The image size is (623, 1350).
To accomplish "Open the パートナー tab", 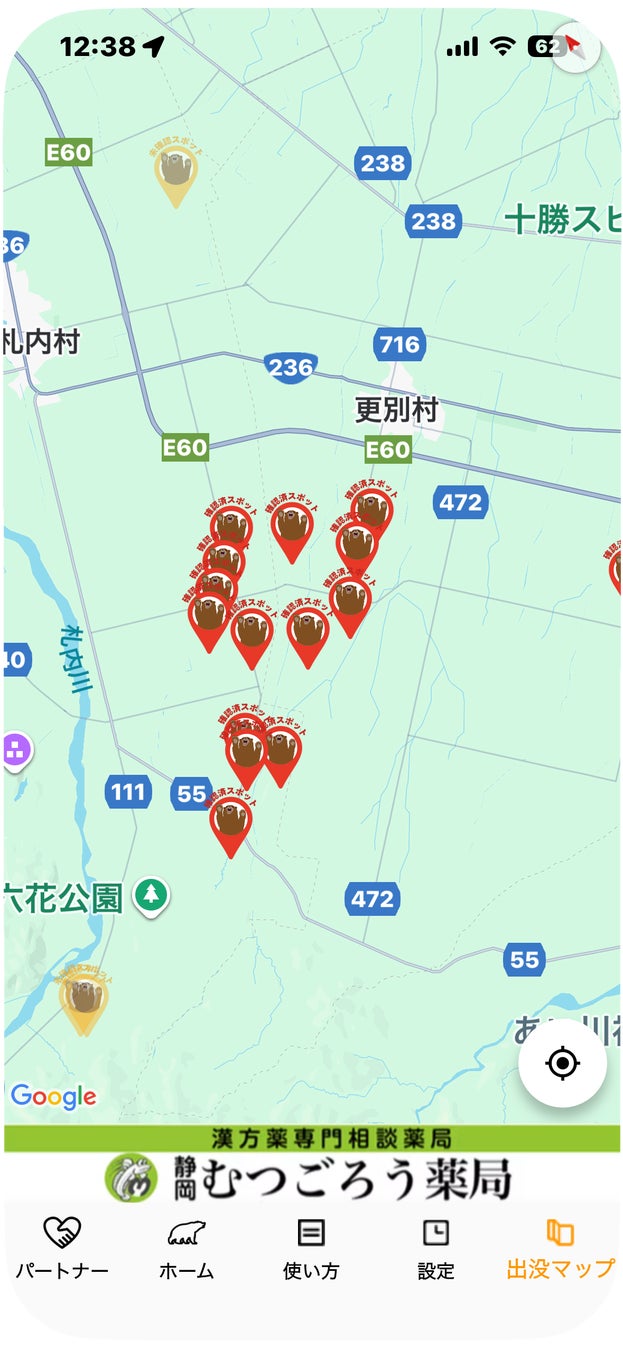I will [x=62, y=1249].
